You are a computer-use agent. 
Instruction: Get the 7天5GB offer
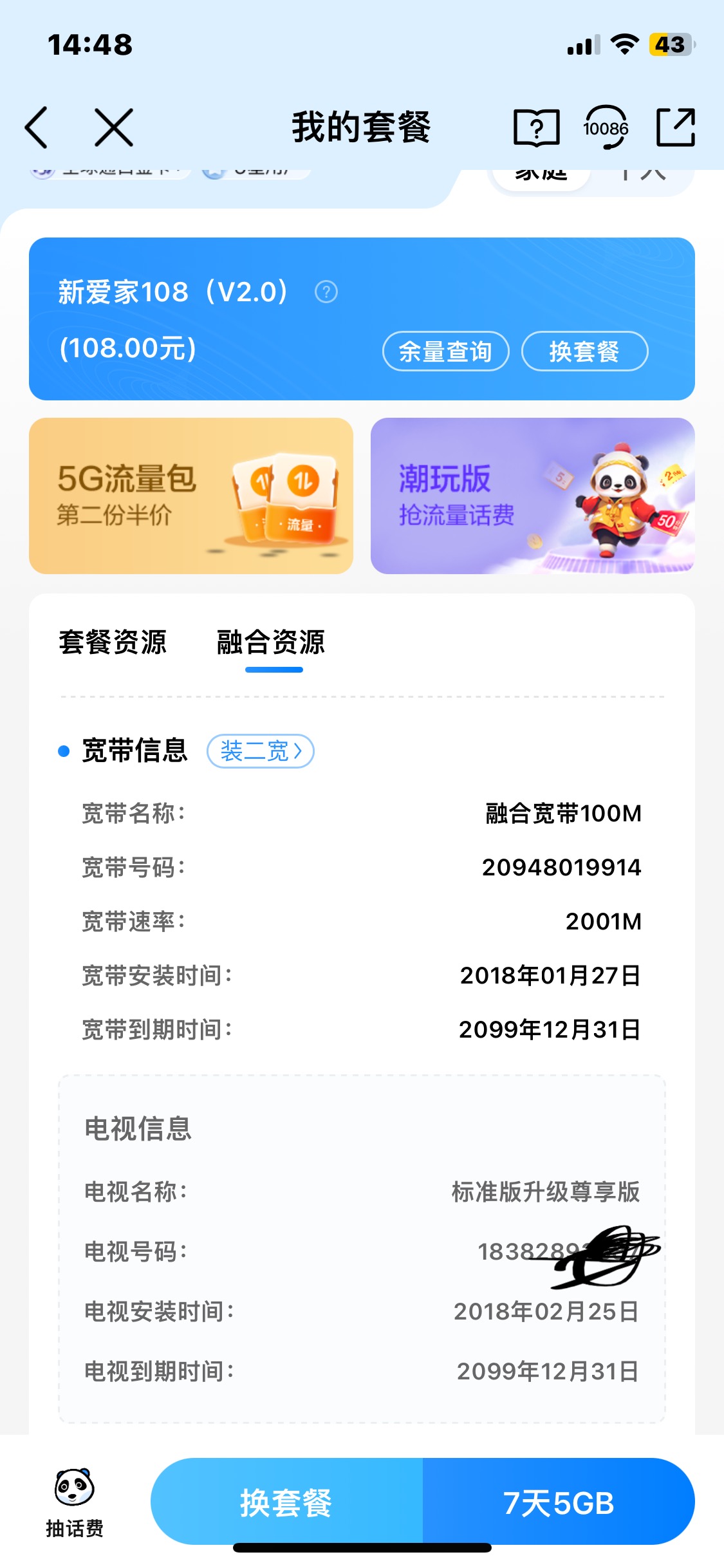[558, 1502]
